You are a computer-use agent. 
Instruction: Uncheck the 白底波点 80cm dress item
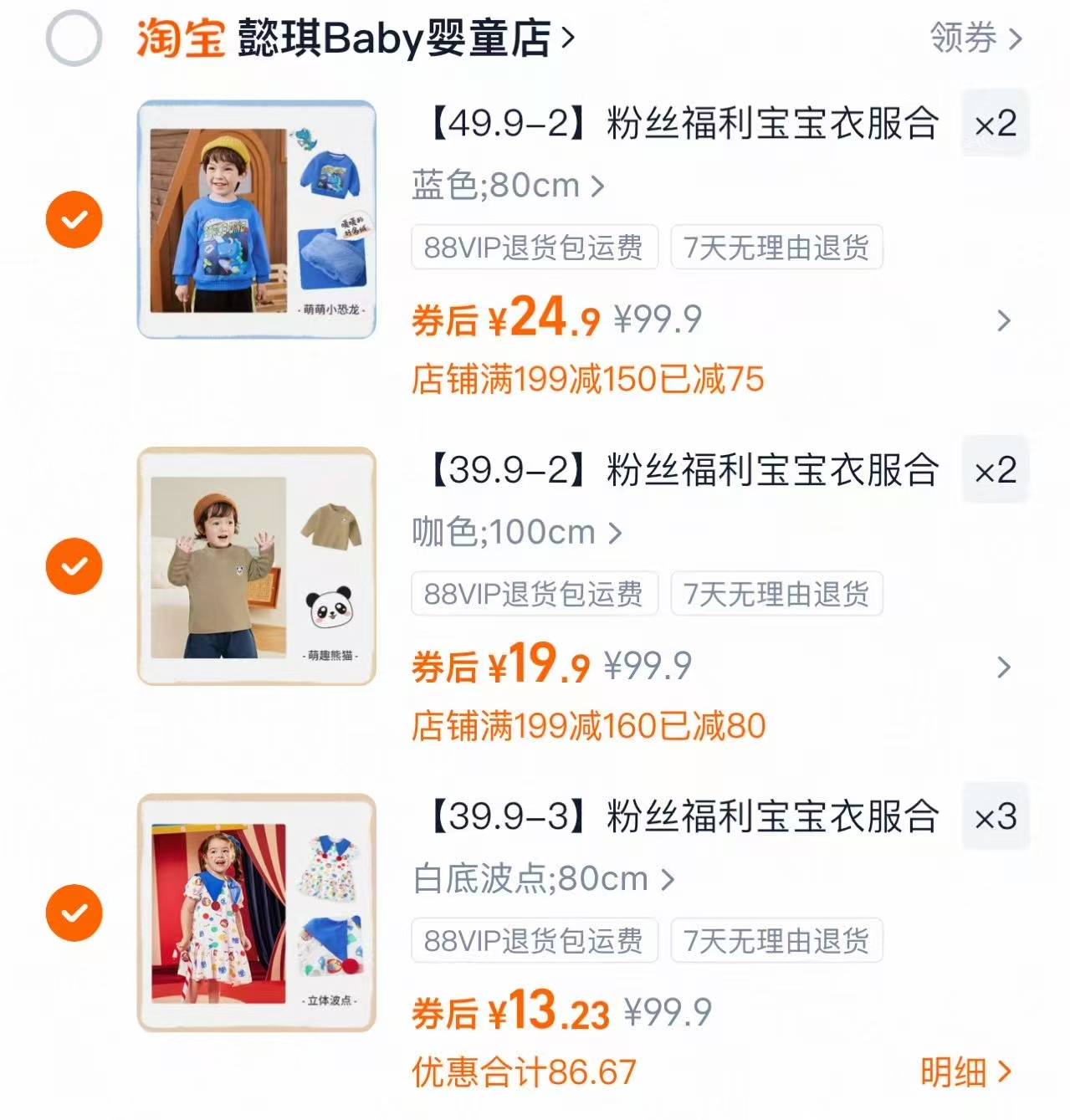pos(74,913)
